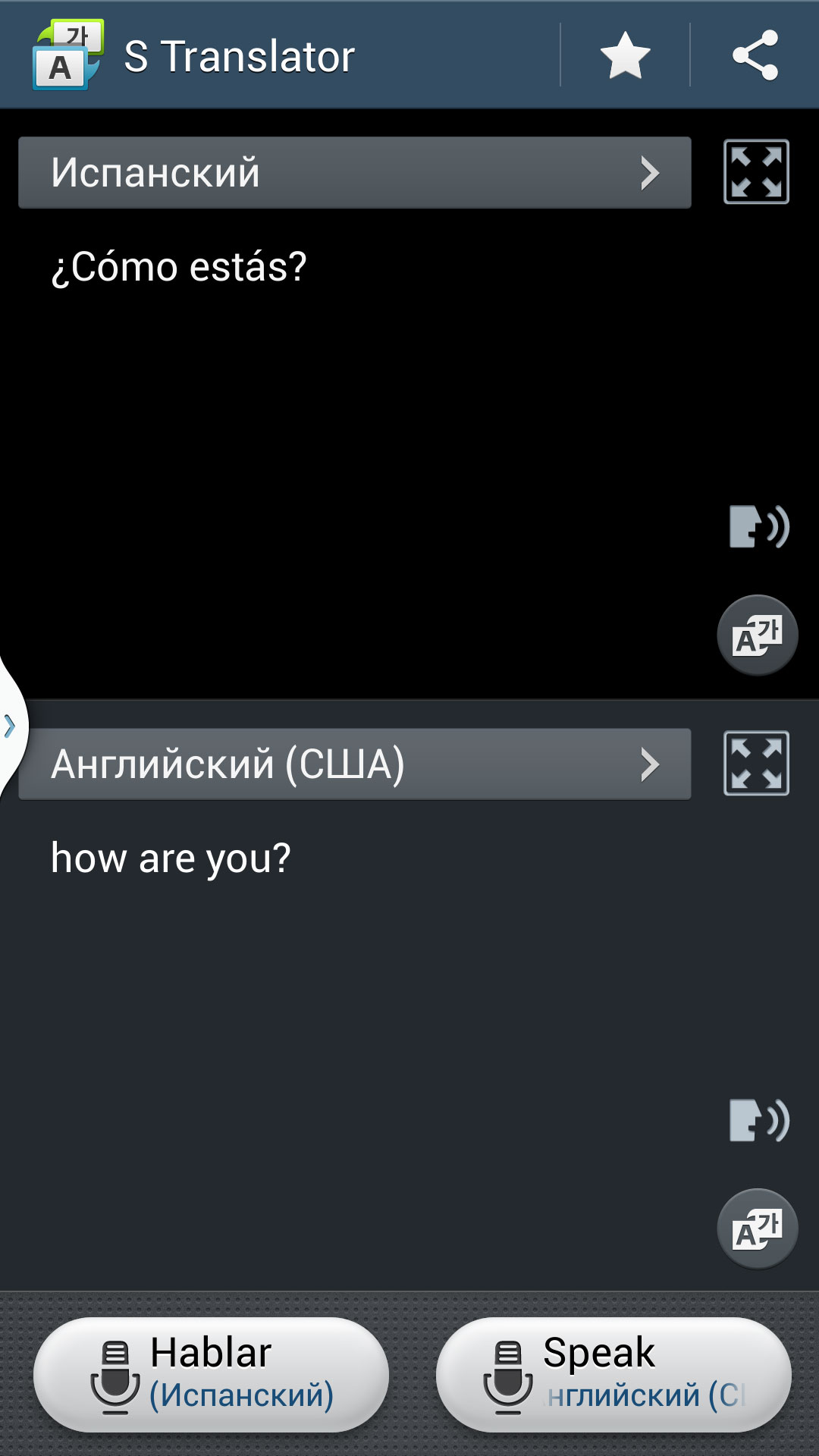This screenshot has height=1456, width=819.
Task: Edit the English text how are you?
Action: [171, 858]
